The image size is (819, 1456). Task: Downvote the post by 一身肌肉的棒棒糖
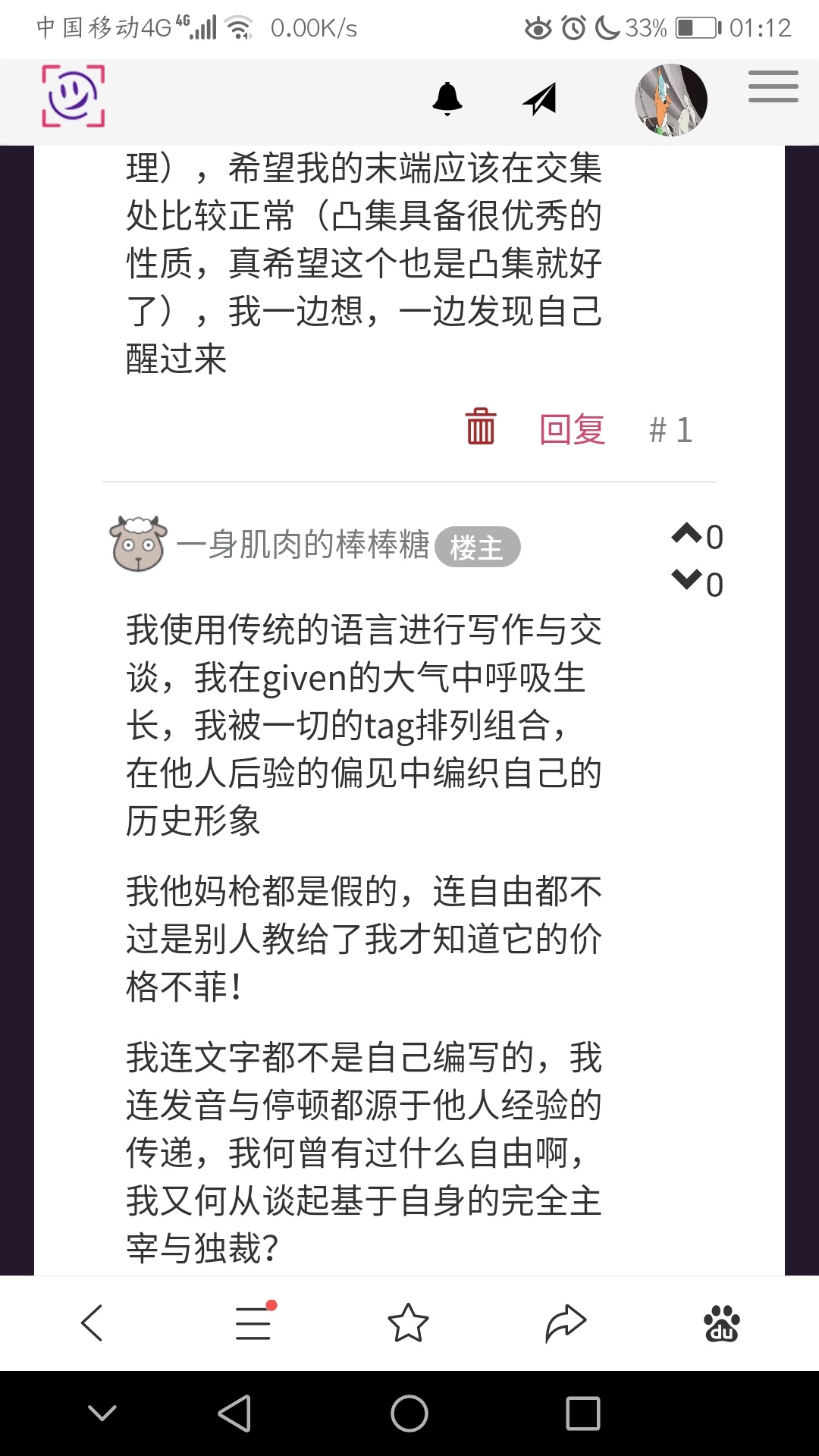point(687,581)
